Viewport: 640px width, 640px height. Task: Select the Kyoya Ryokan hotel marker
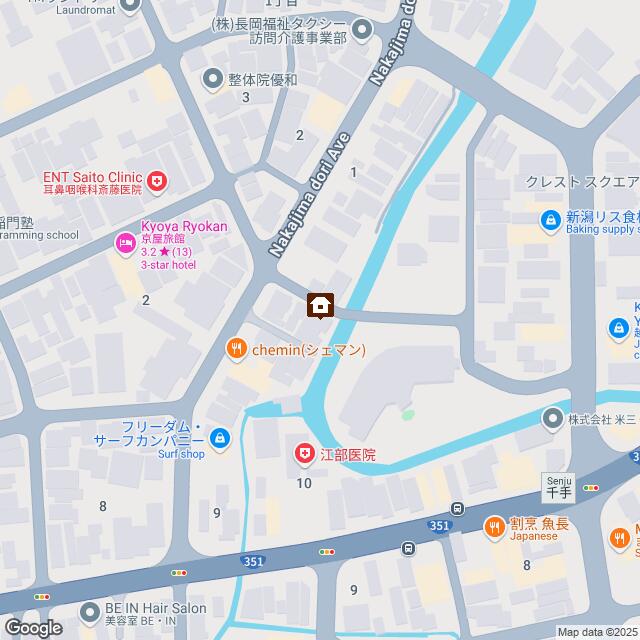pyautogui.click(x=125, y=242)
